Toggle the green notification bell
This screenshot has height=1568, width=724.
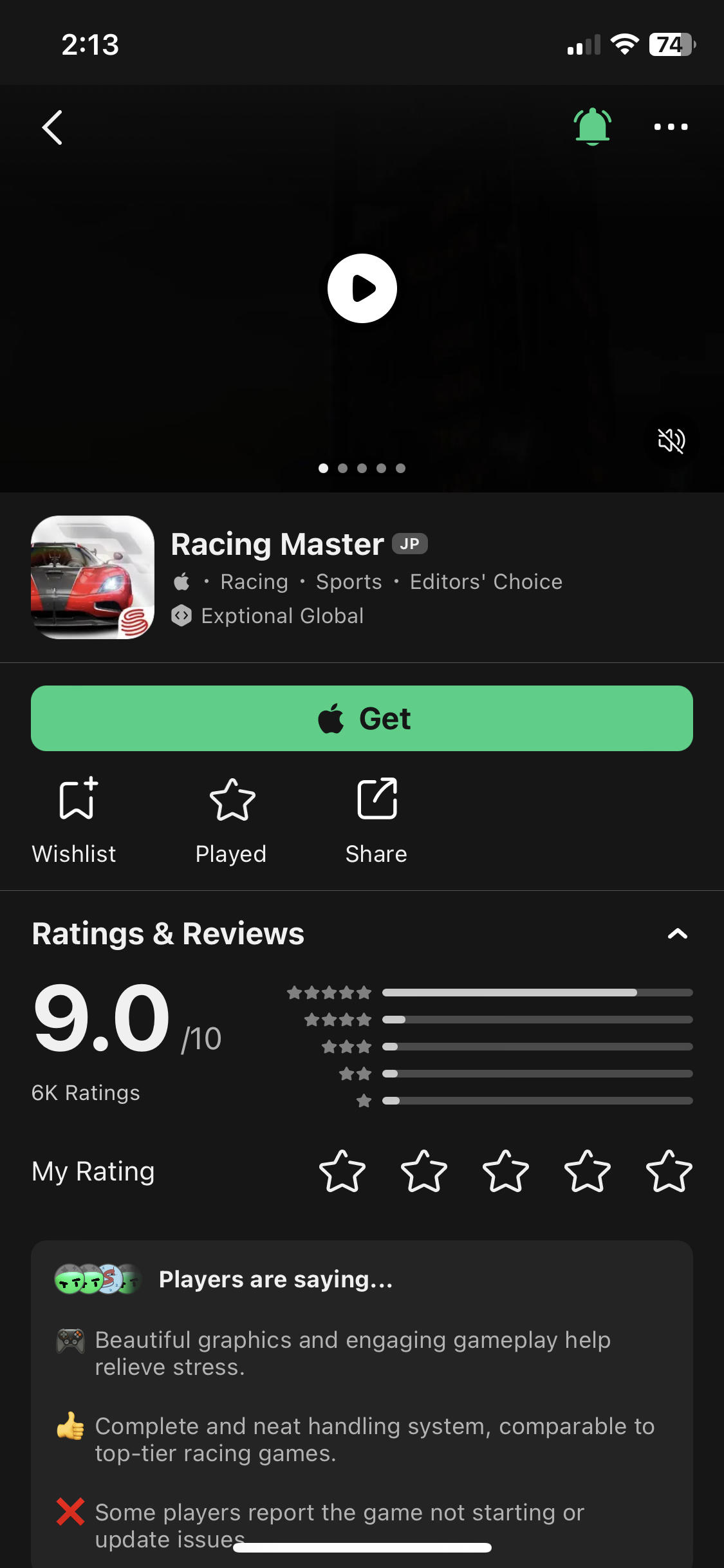[x=592, y=126]
